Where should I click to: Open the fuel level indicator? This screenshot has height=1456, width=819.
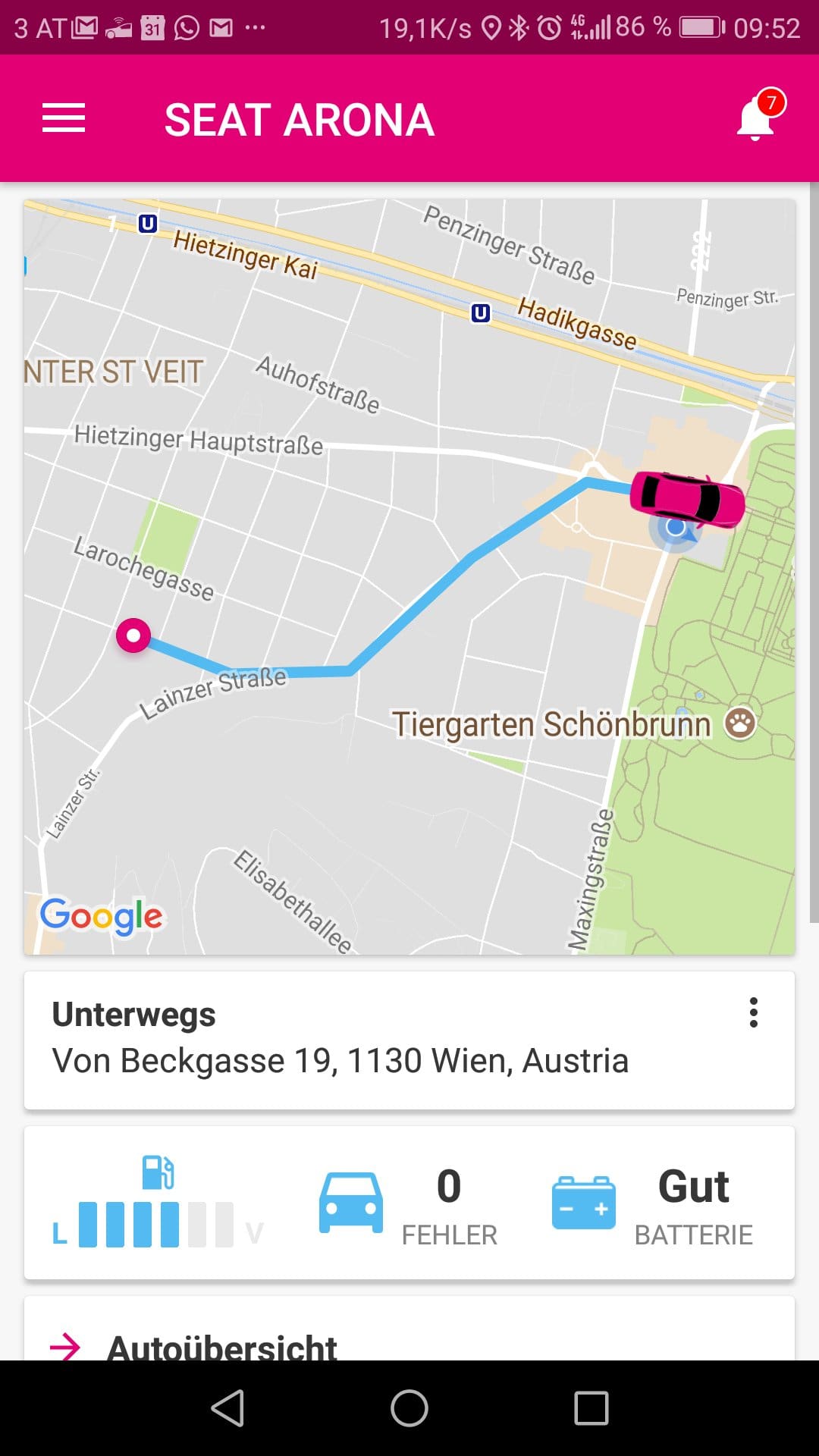pyautogui.click(x=158, y=1202)
